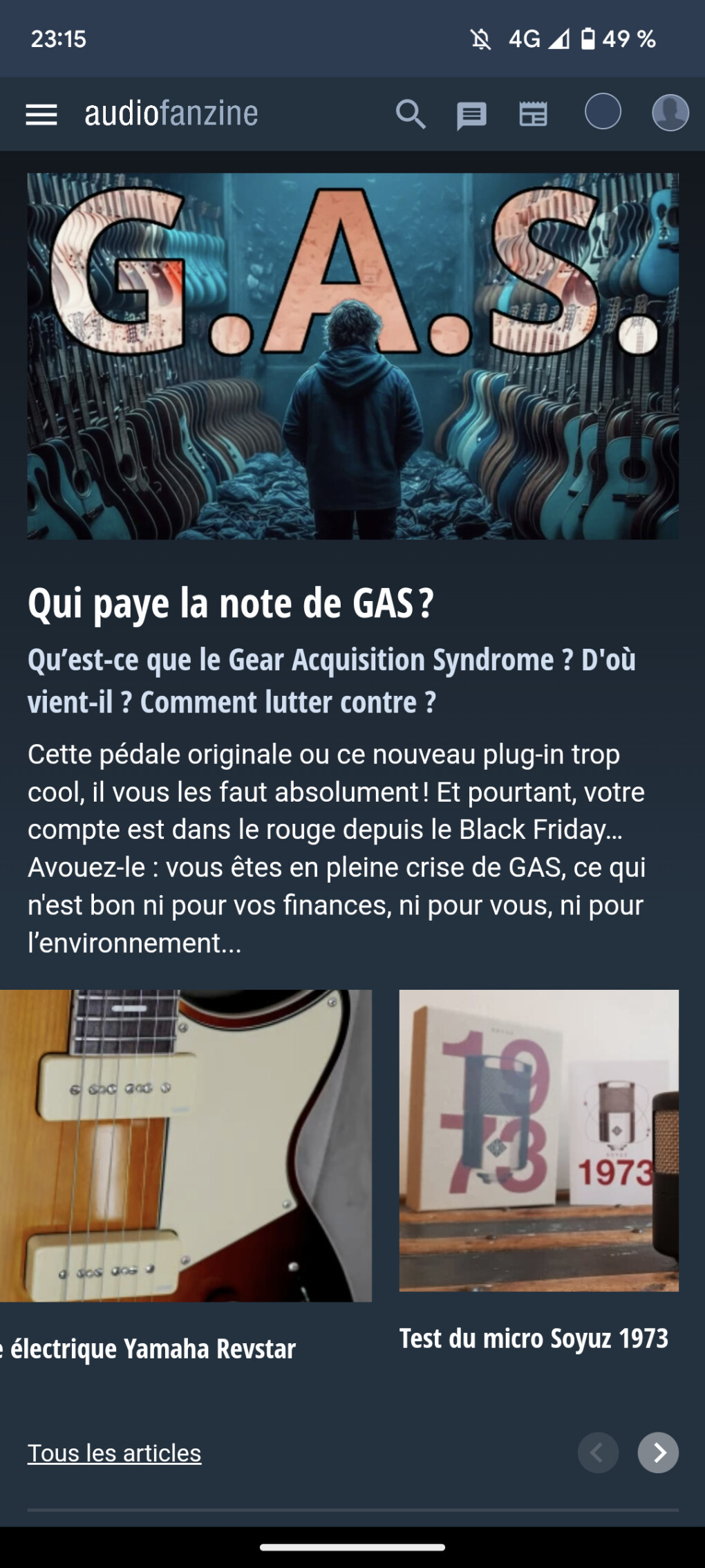Viewport: 705px width, 1568px height.
Task: Open the hamburger navigation menu
Action: pos(41,114)
